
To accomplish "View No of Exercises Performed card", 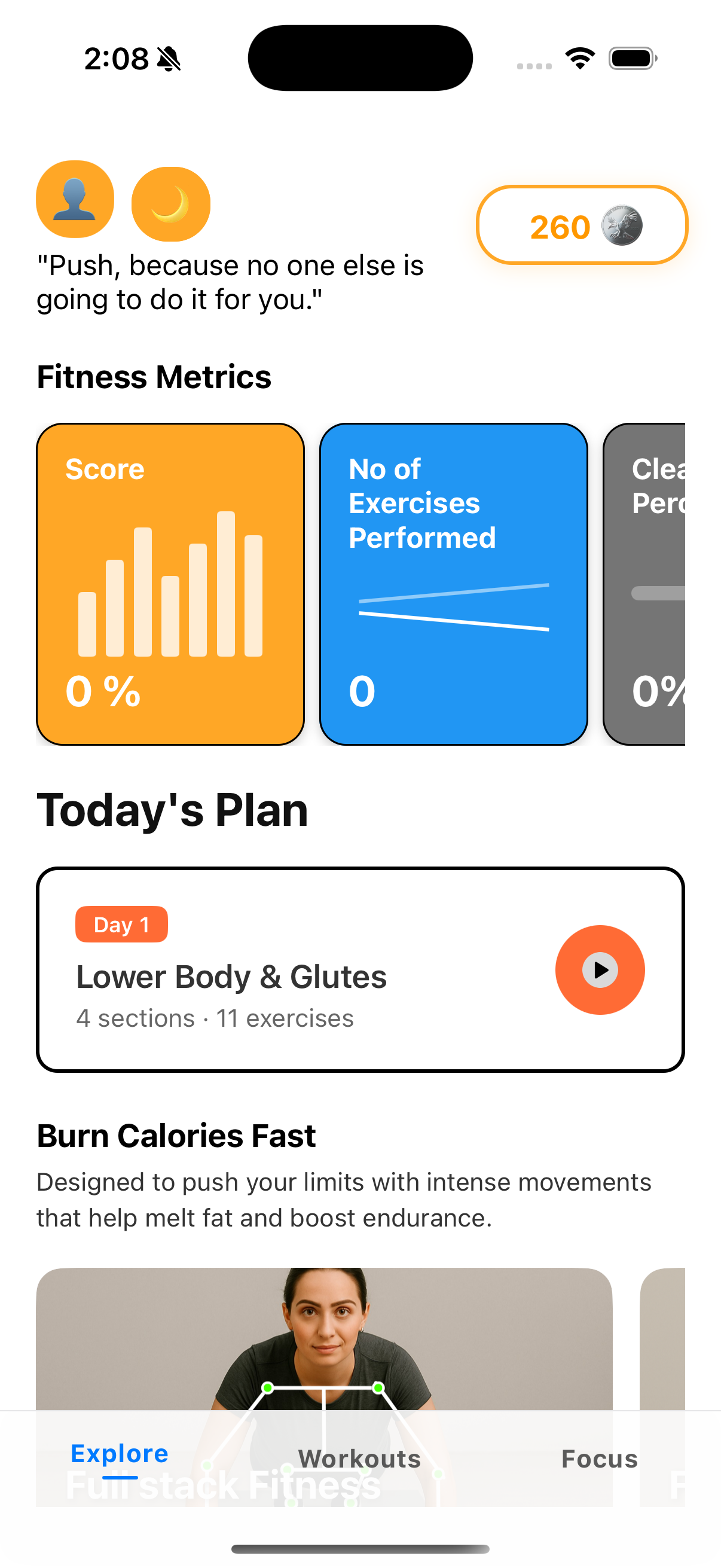I will click(x=453, y=583).
